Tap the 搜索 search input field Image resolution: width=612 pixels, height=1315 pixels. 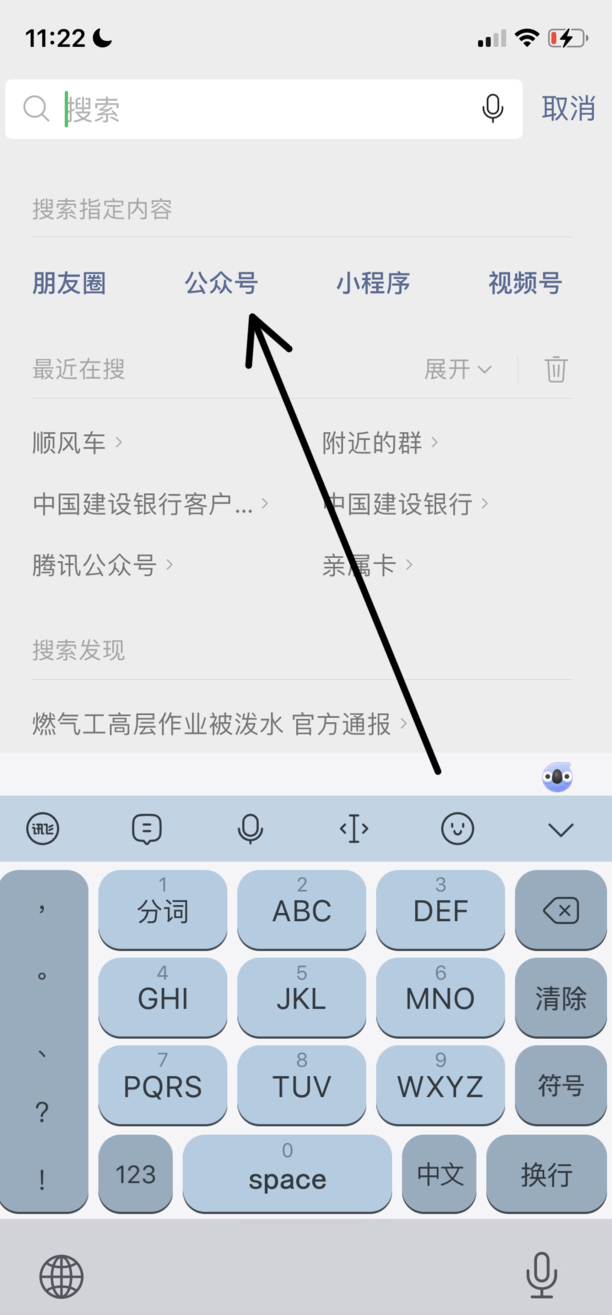pos(260,109)
